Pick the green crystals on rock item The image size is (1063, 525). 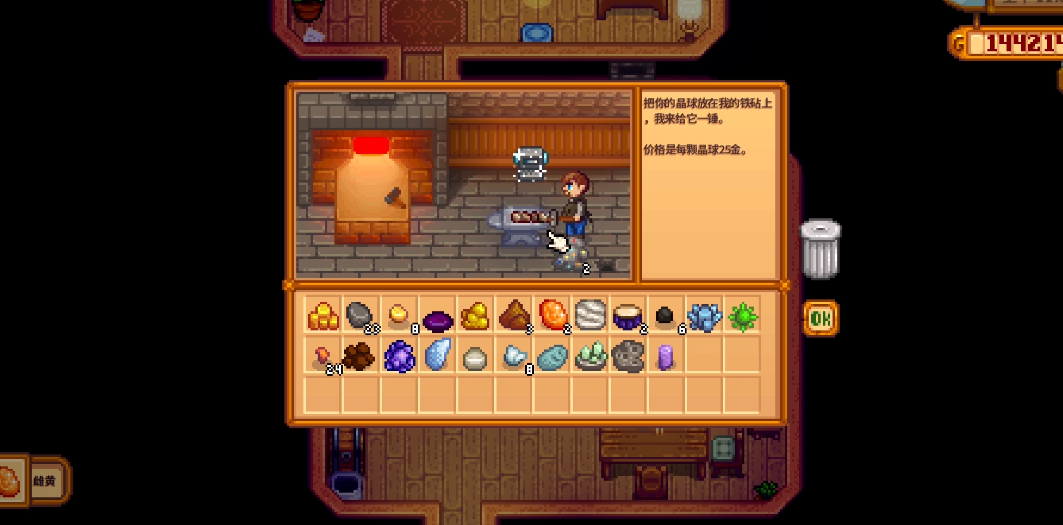pos(590,355)
